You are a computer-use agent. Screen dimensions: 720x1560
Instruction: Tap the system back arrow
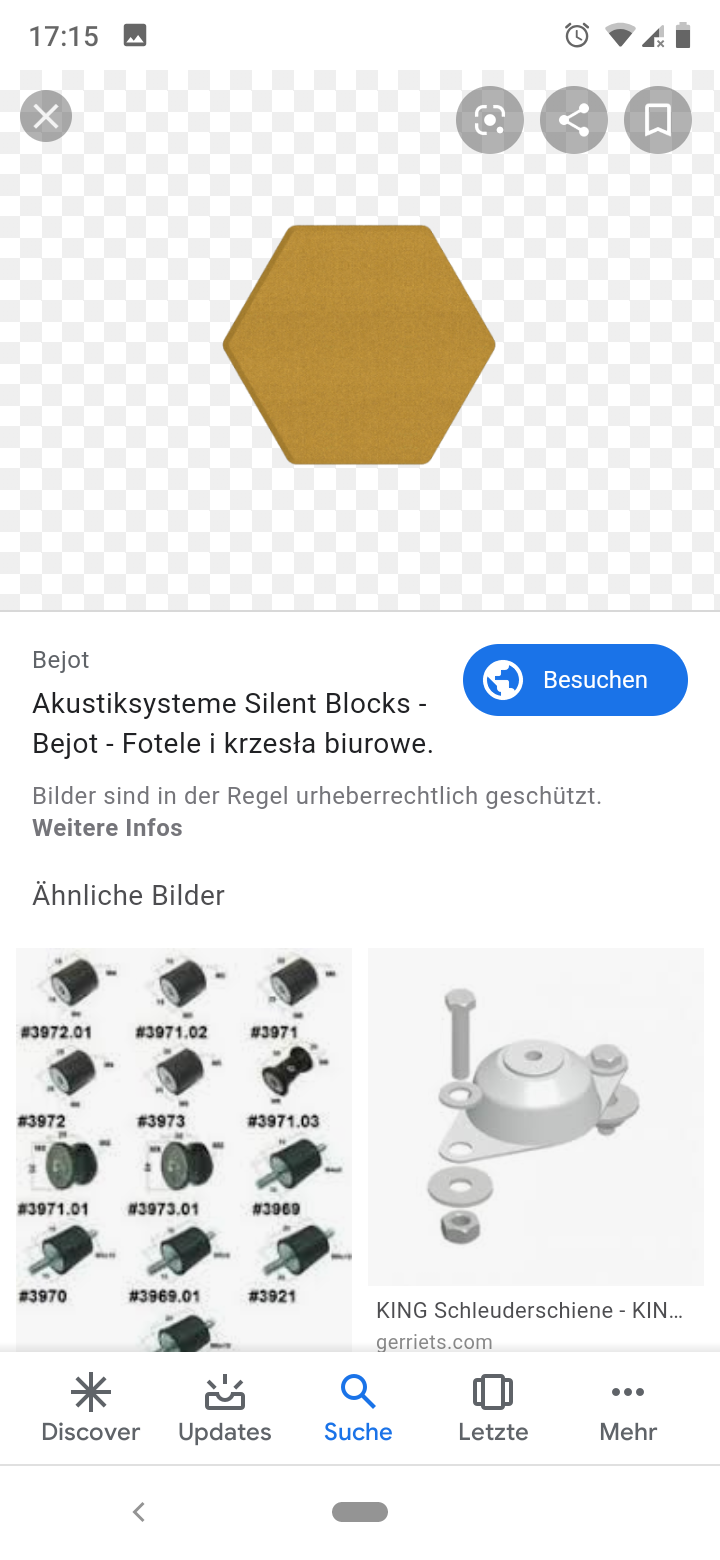139,1512
